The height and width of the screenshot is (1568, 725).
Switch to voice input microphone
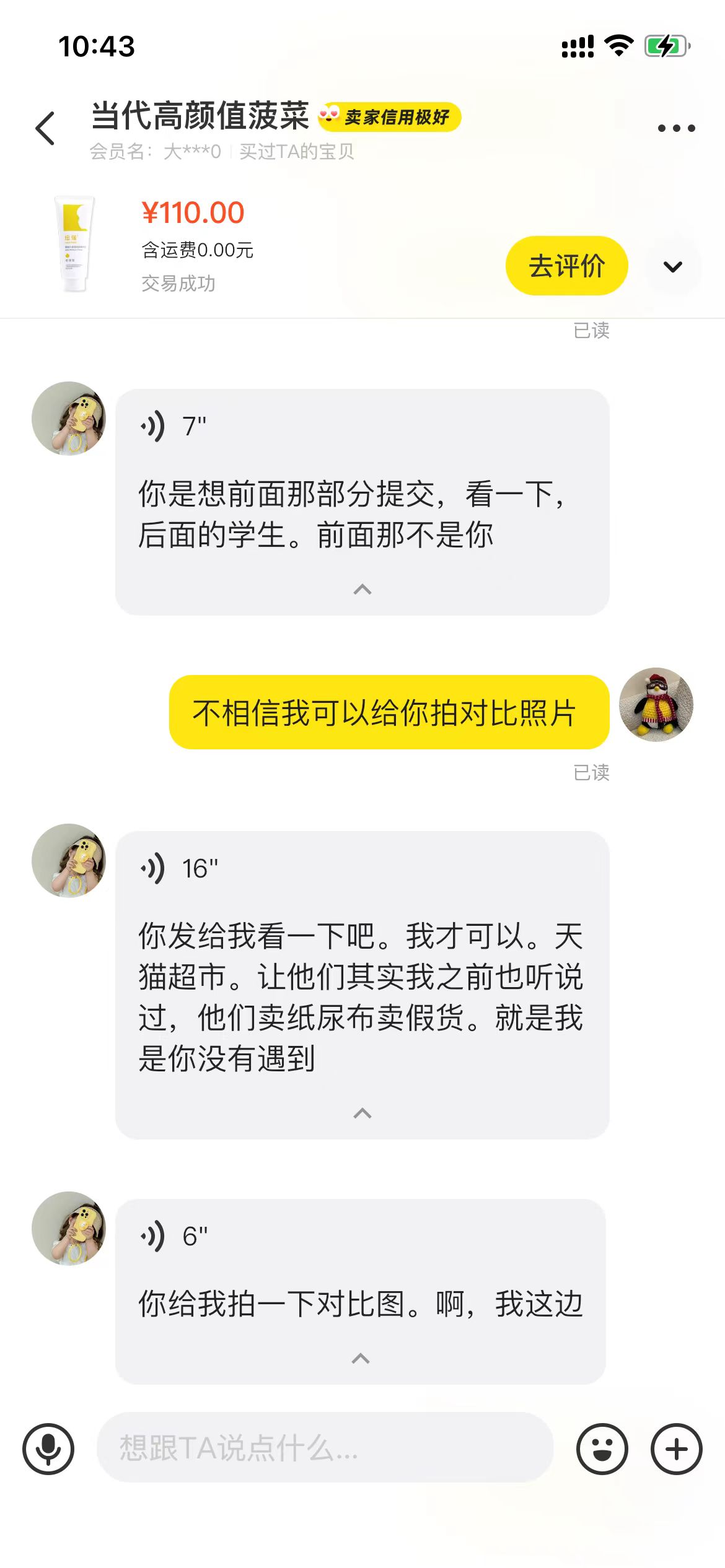pyautogui.click(x=48, y=1449)
